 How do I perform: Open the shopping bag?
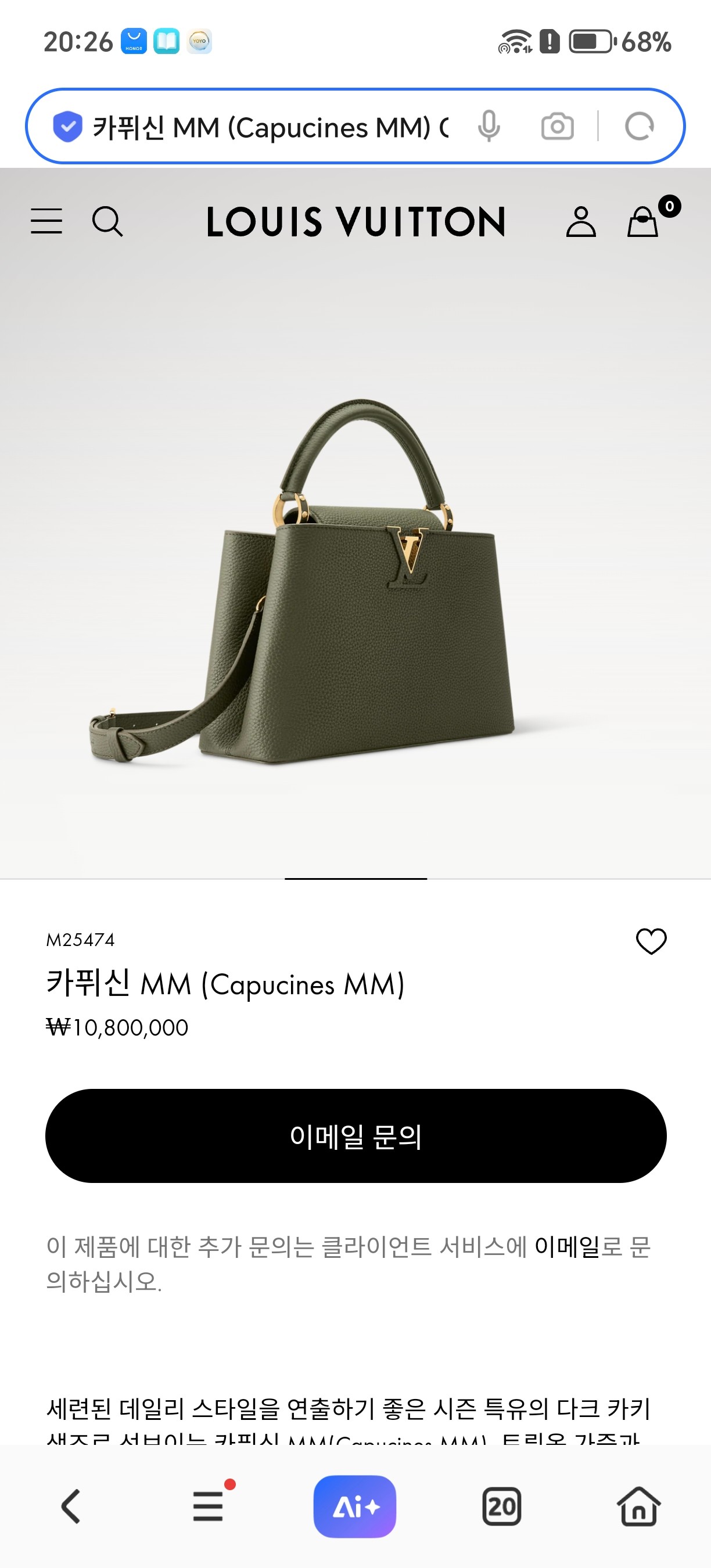[x=644, y=222]
